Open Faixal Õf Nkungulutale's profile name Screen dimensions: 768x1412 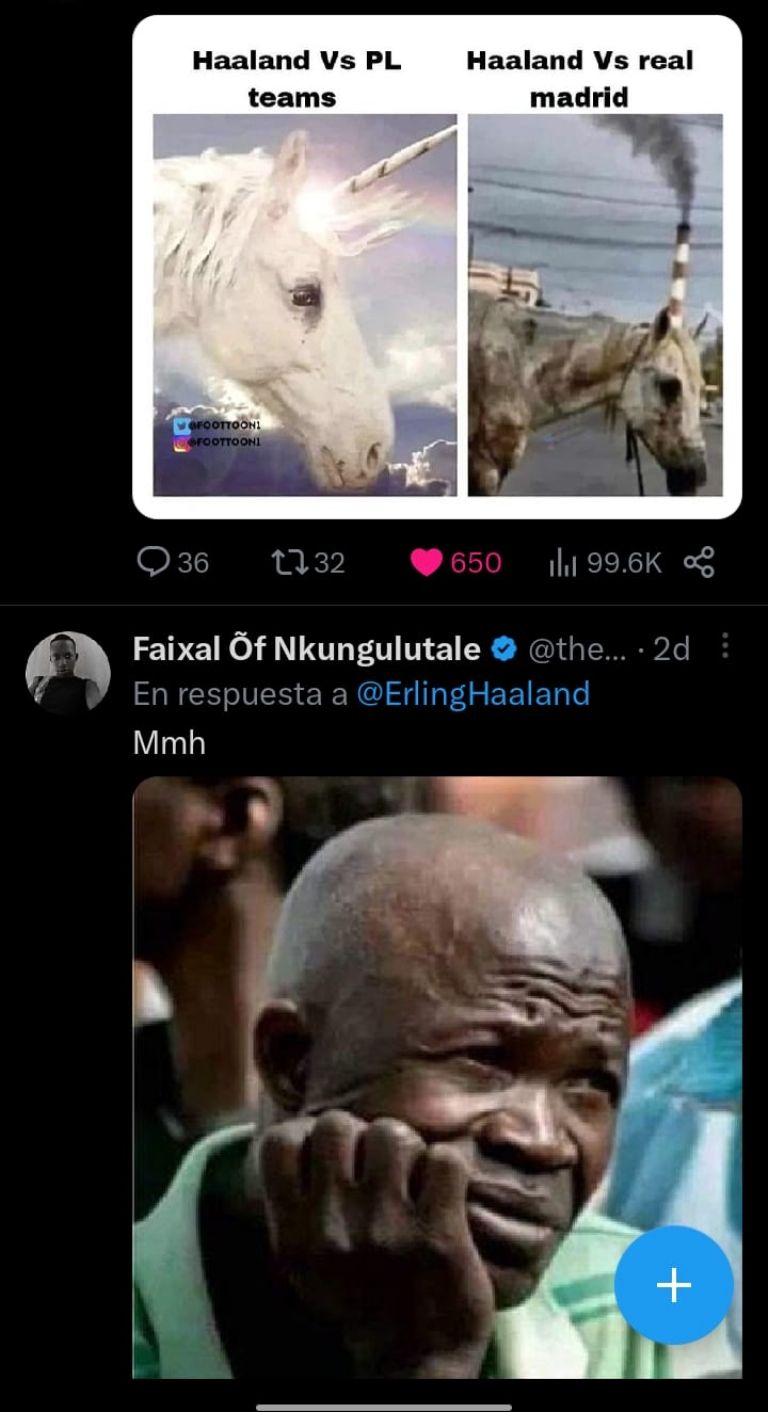306,649
